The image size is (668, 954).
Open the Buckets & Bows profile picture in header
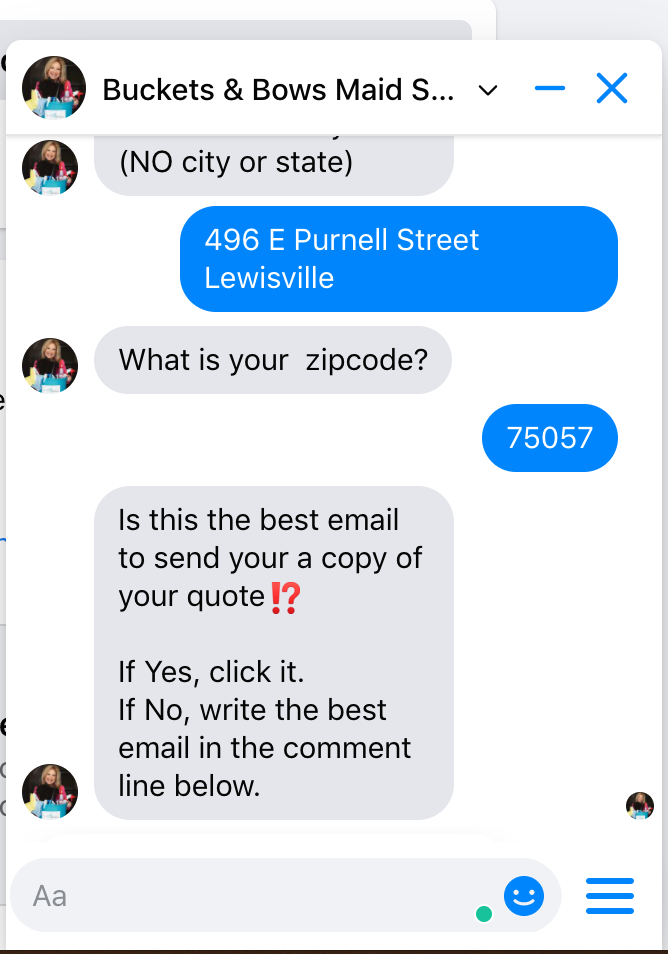pyautogui.click(x=54, y=88)
